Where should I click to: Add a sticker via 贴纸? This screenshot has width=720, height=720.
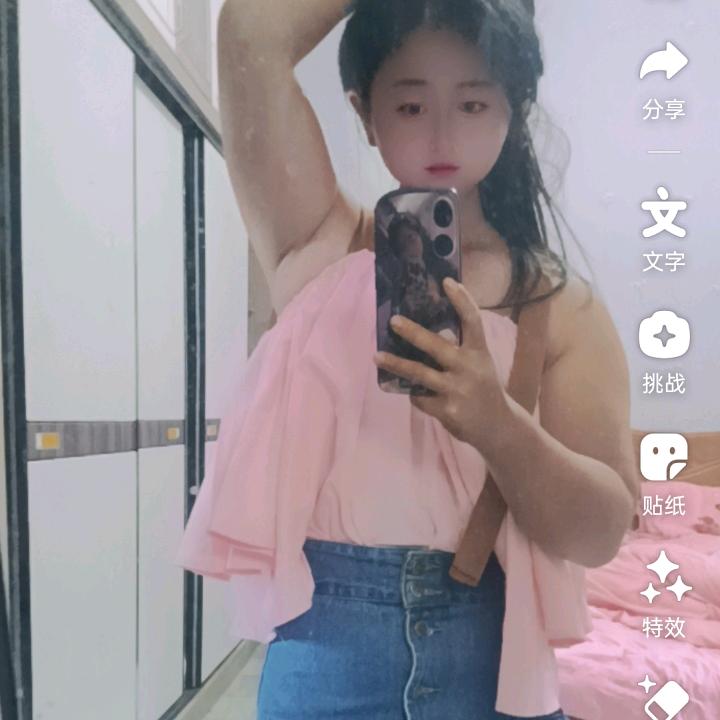[x=663, y=459]
